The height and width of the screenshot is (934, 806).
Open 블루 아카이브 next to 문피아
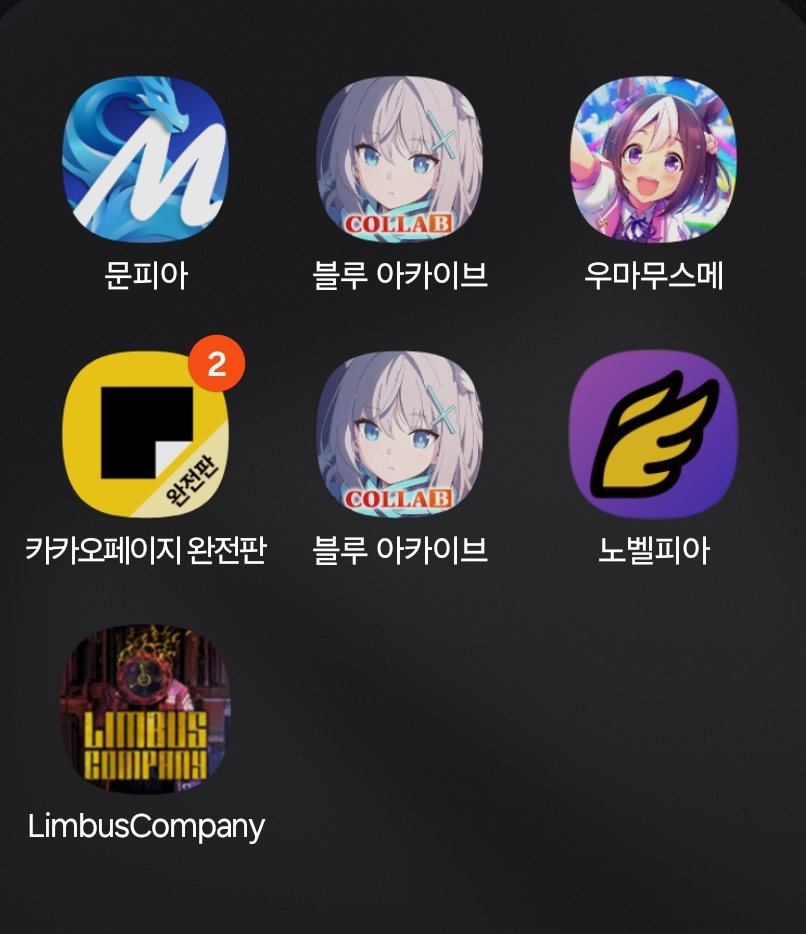pyautogui.click(x=400, y=160)
